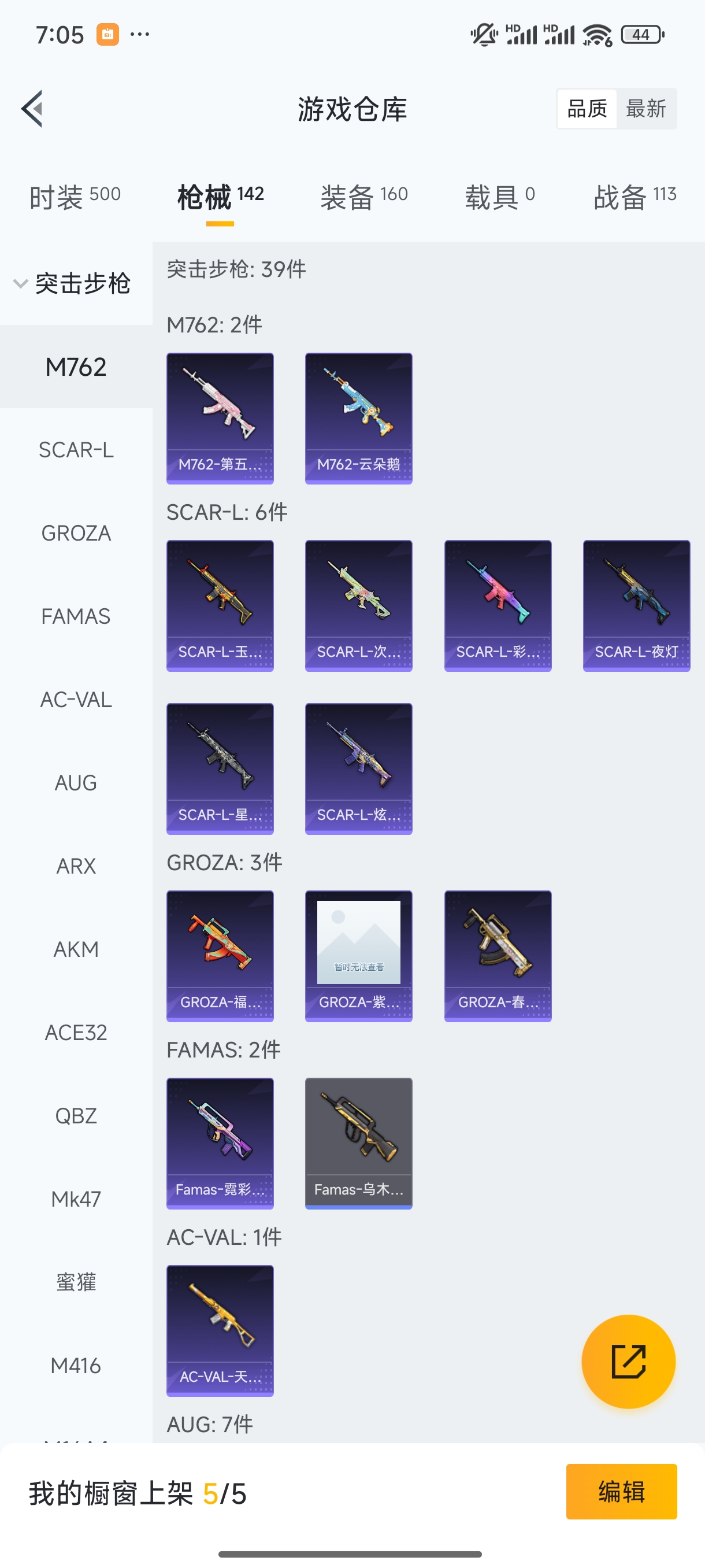Open the M762-云朵鹅 skin
705x1568 pixels.
(x=358, y=418)
